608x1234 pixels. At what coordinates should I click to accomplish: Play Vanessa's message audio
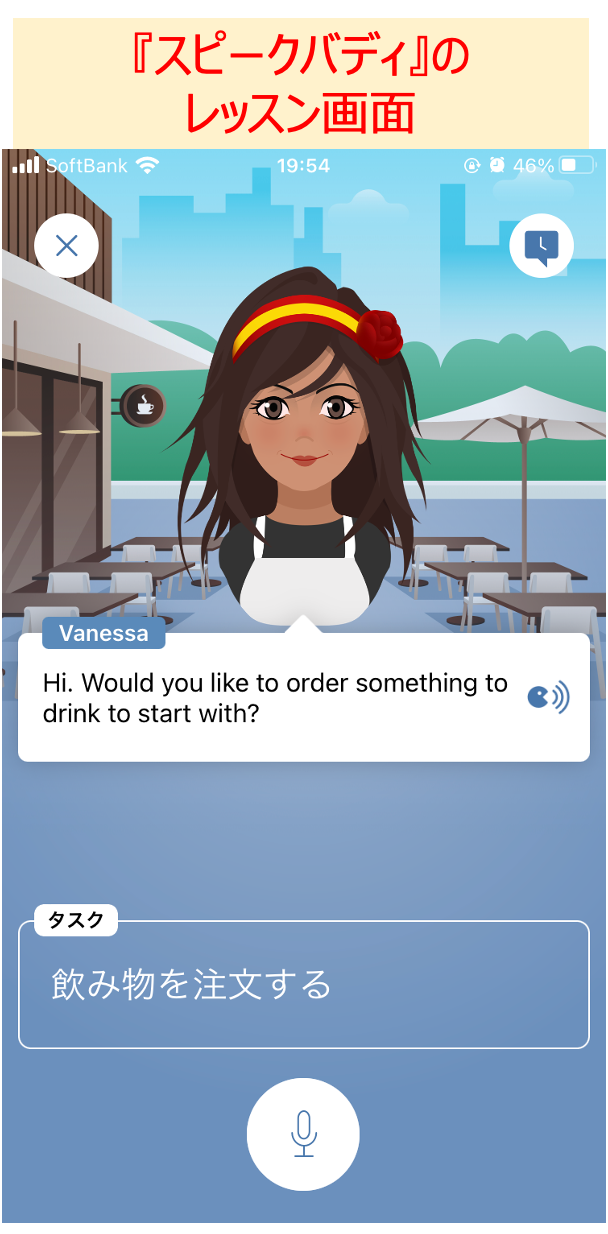coord(547,697)
